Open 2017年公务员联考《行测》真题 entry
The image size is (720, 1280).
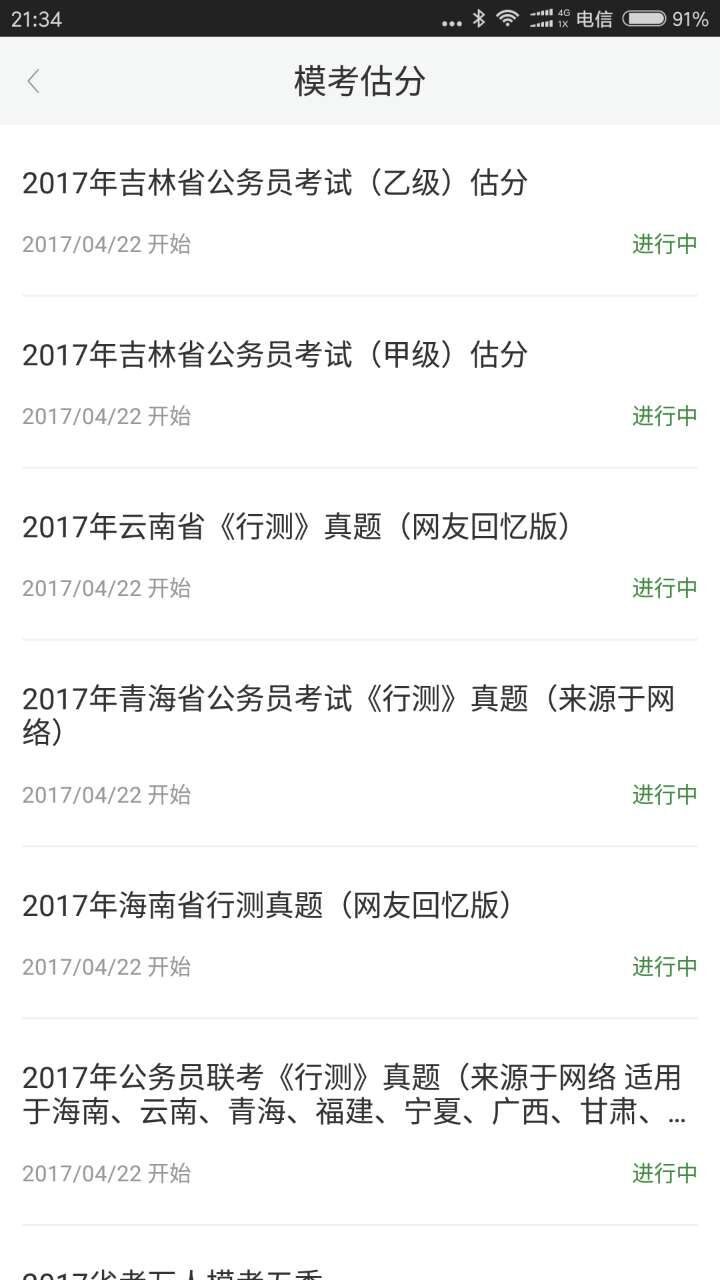pyautogui.click(x=360, y=1122)
